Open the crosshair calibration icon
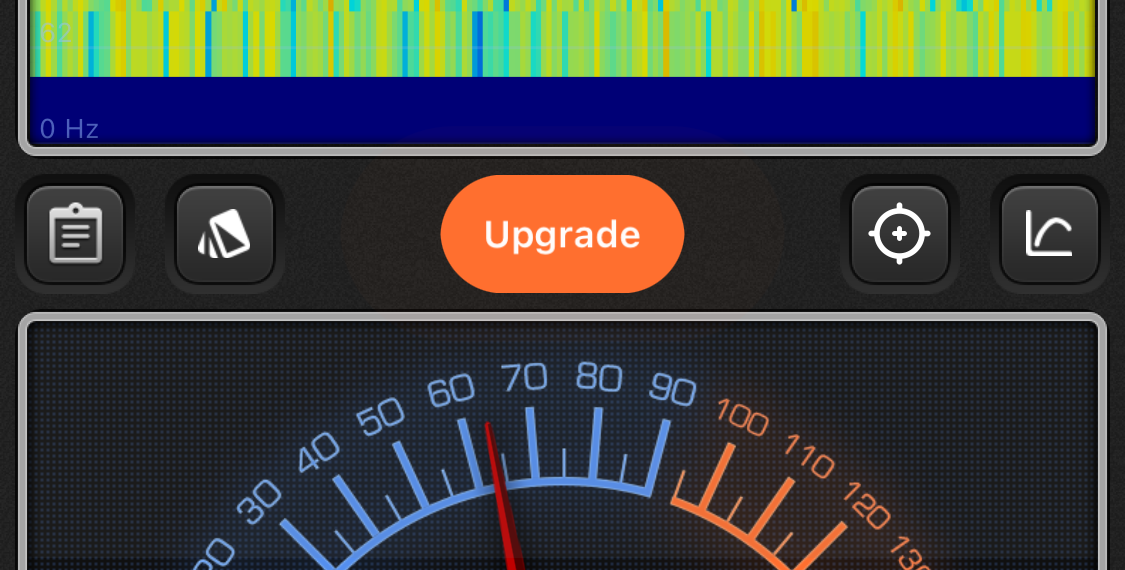Screen dimensions: 1125x570 point(899,234)
